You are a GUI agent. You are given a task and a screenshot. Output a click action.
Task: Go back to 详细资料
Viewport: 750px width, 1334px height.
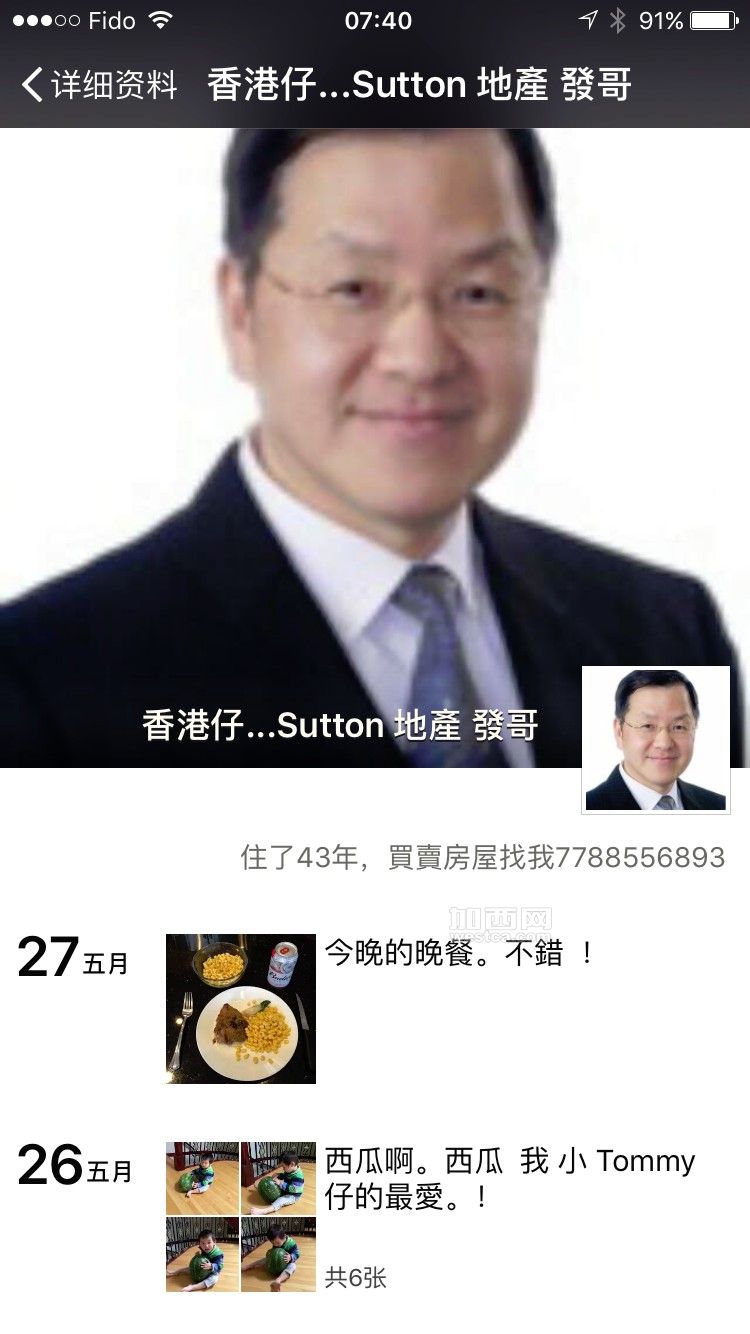click(99, 85)
